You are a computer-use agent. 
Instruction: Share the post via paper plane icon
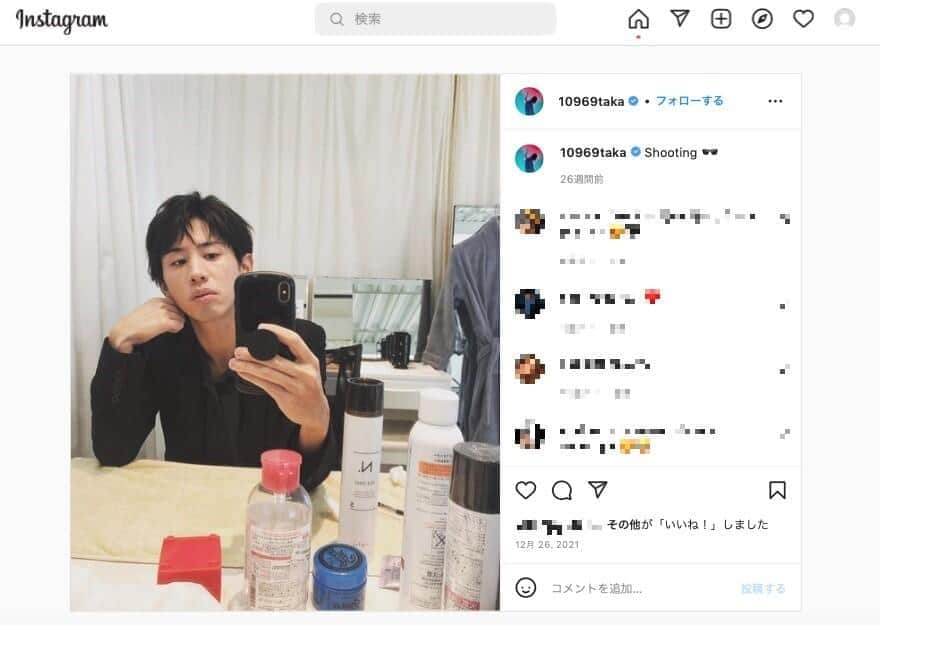pyautogui.click(x=598, y=490)
